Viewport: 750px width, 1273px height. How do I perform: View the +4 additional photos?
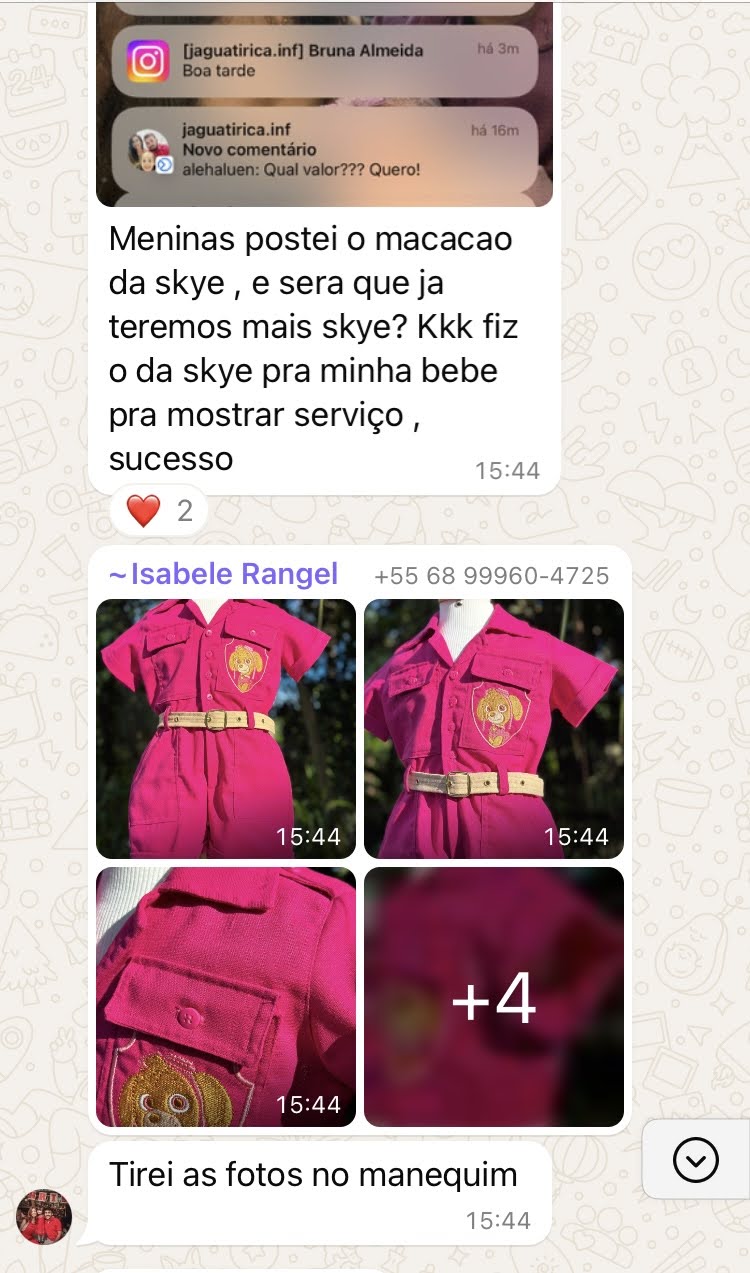pyautogui.click(x=494, y=996)
